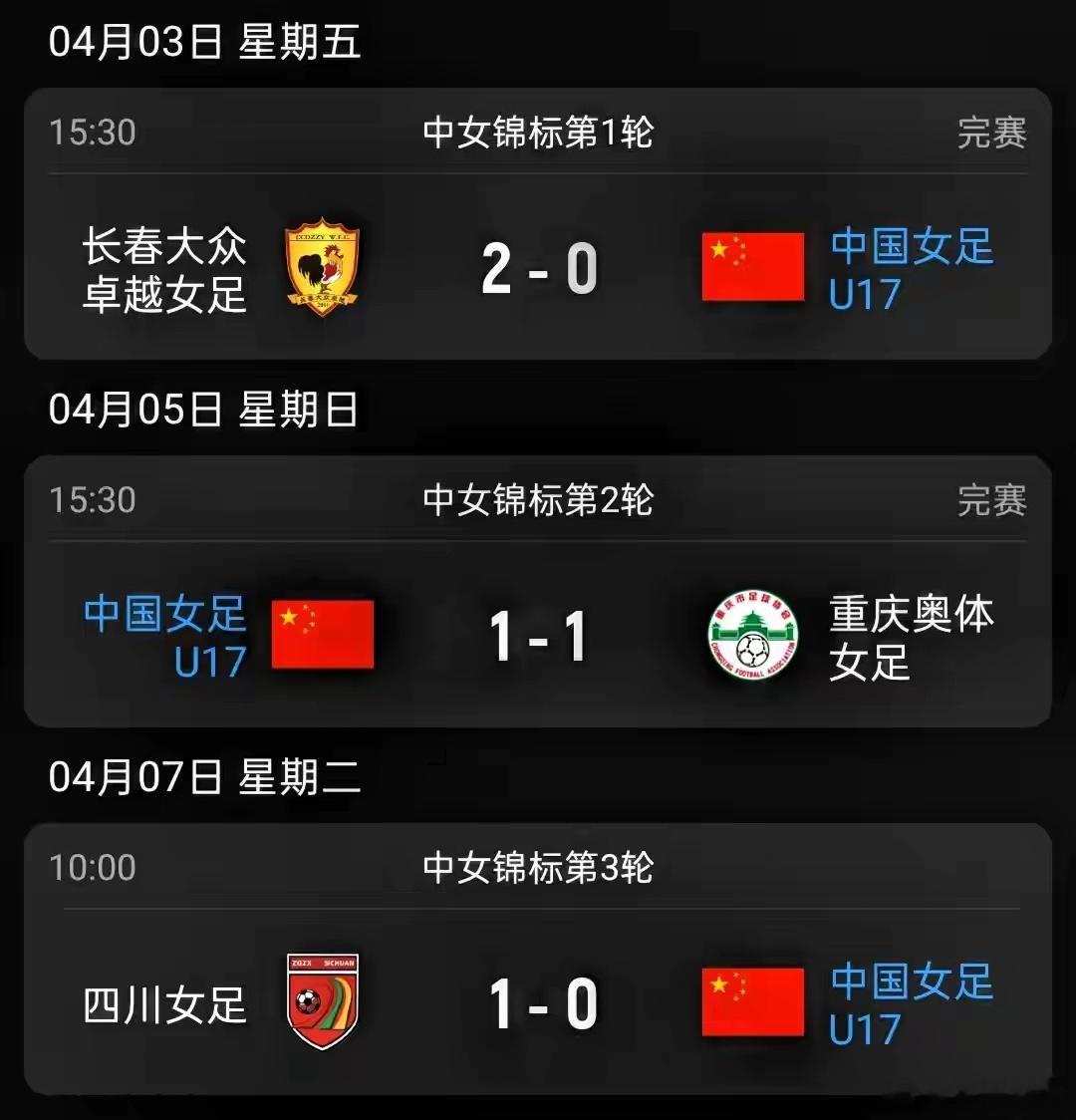Select the 中女锦标第3轮 round label
This screenshot has height=1120, width=1076.
click(x=538, y=868)
